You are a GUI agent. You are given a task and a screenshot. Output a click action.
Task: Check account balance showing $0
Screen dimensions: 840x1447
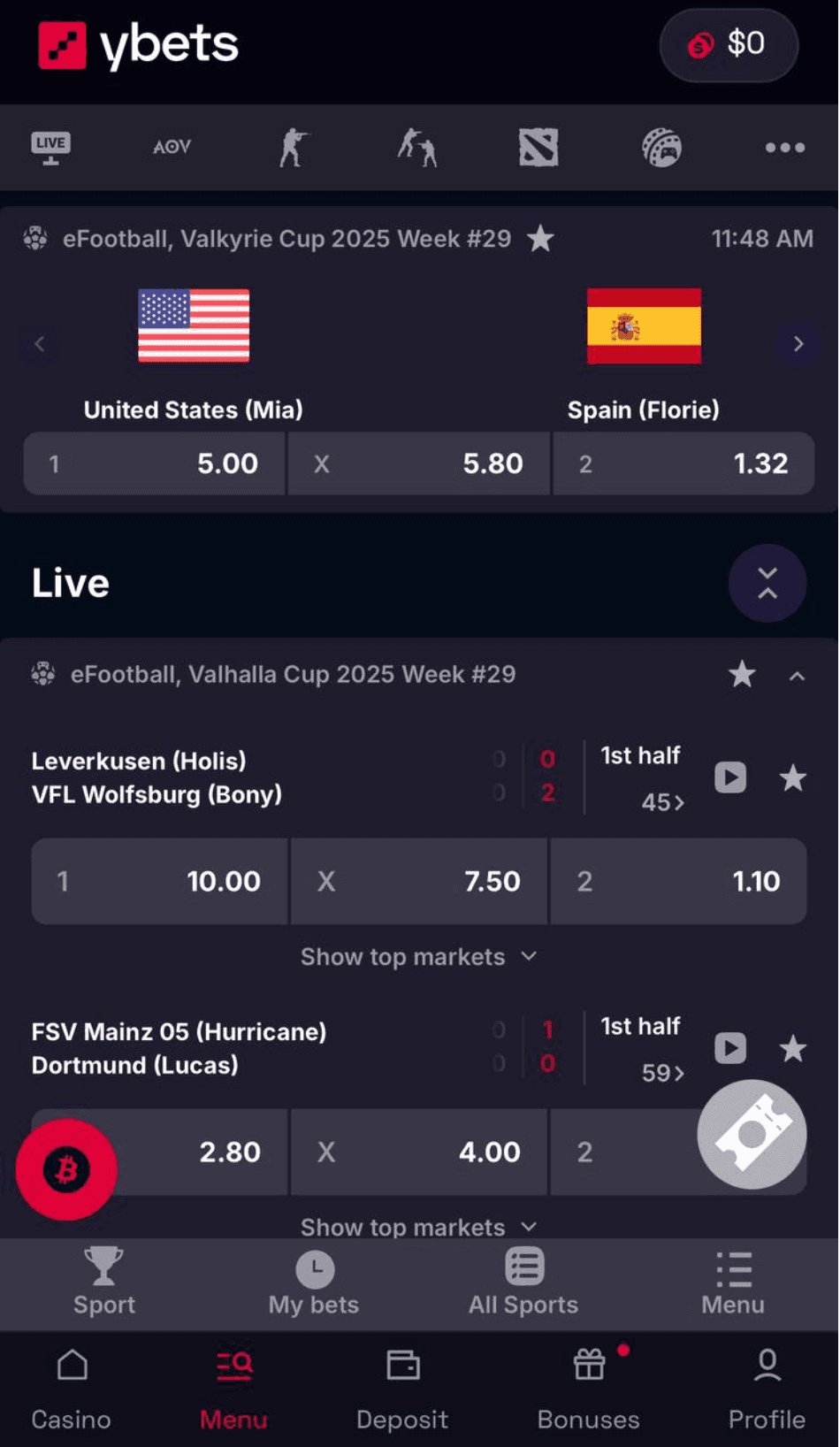pyautogui.click(x=729, y=45)
